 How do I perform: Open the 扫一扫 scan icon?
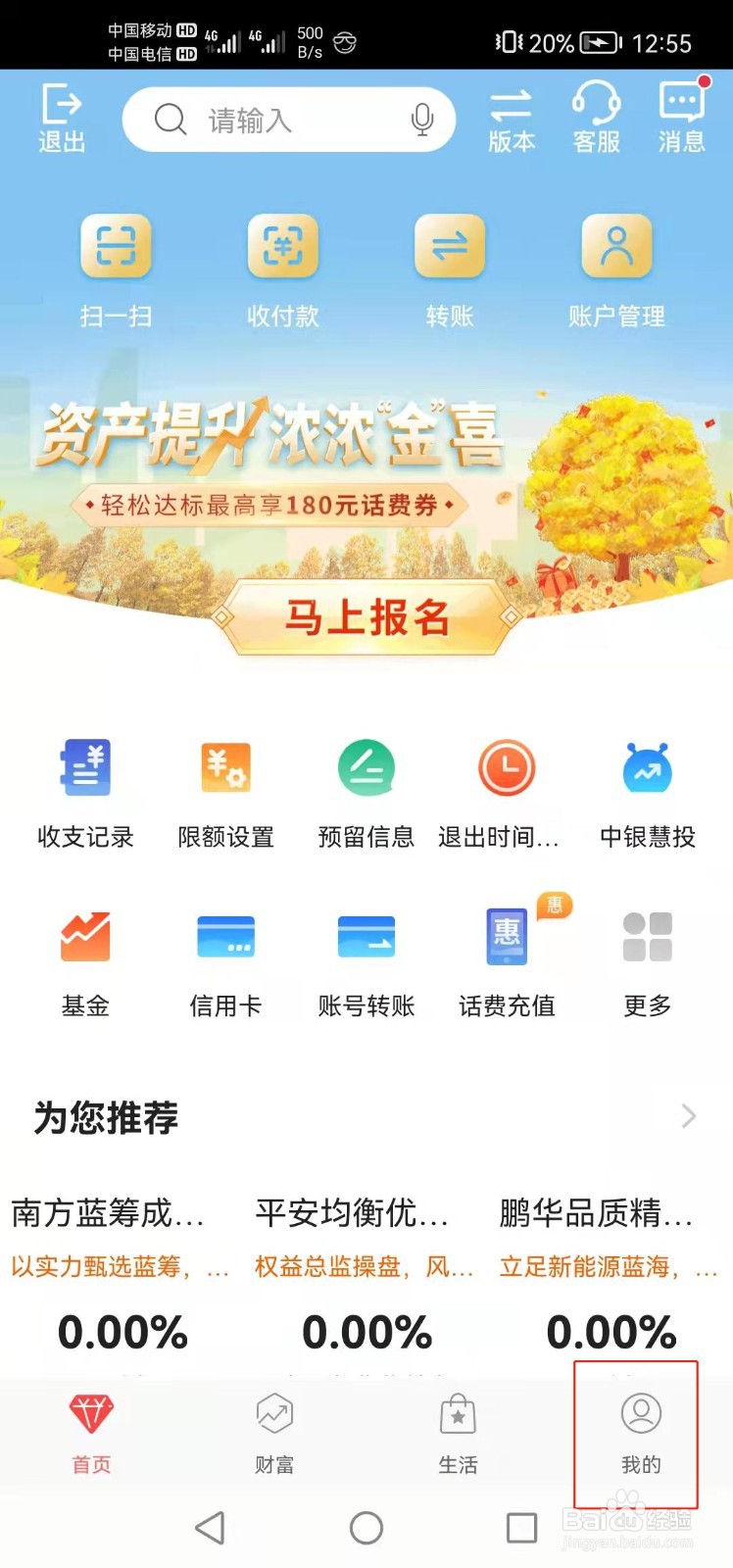point(115,268)
